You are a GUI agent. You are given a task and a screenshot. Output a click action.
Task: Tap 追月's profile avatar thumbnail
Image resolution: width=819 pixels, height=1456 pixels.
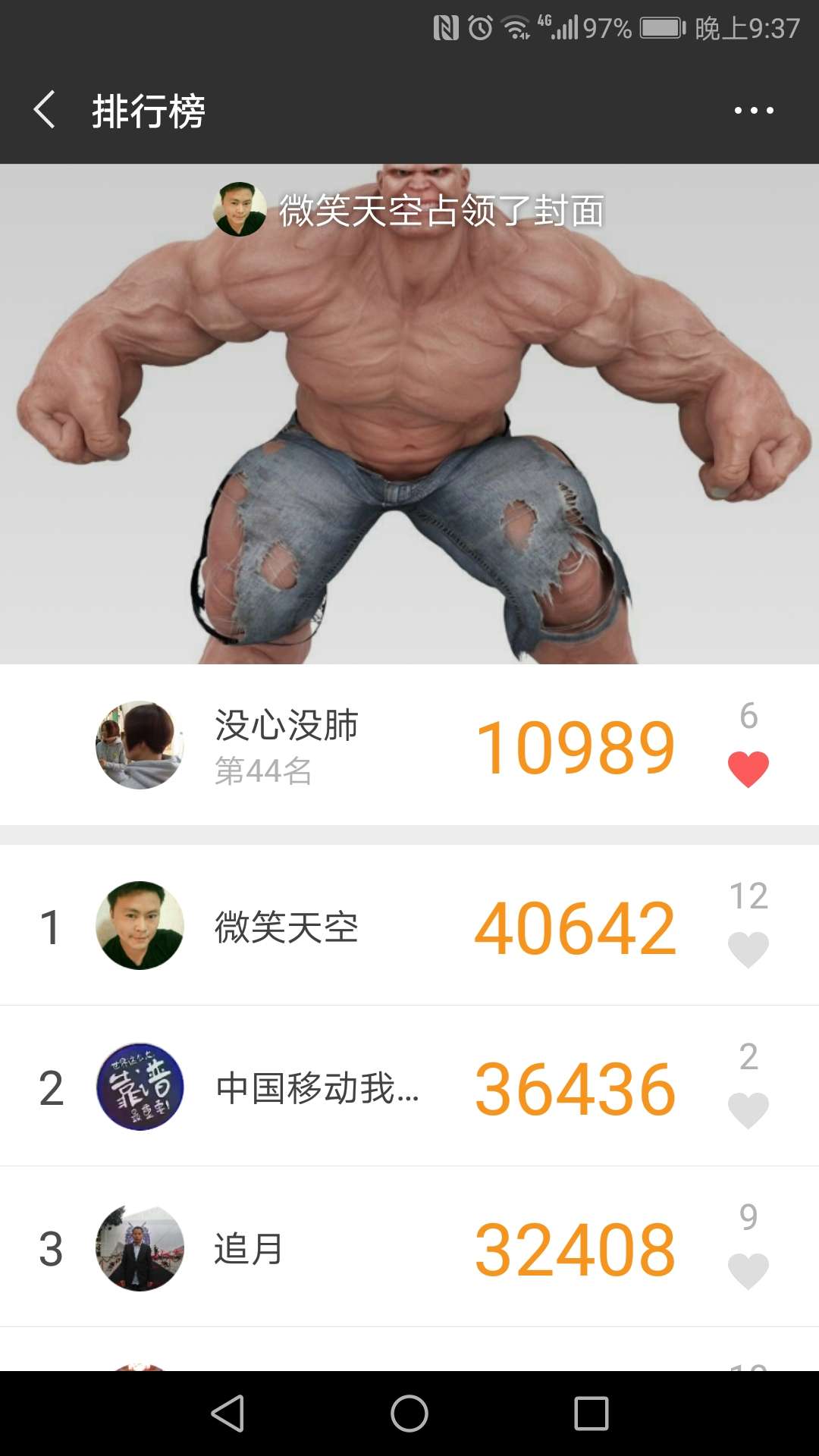coord(140,1250)
